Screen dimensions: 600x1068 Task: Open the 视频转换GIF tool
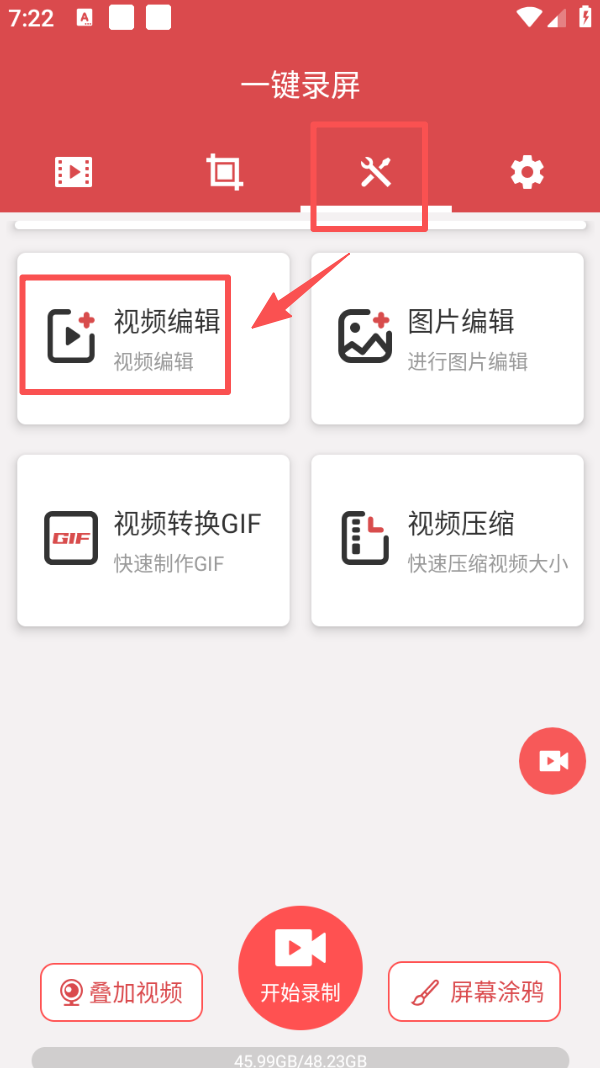click(x=153, y=540)
